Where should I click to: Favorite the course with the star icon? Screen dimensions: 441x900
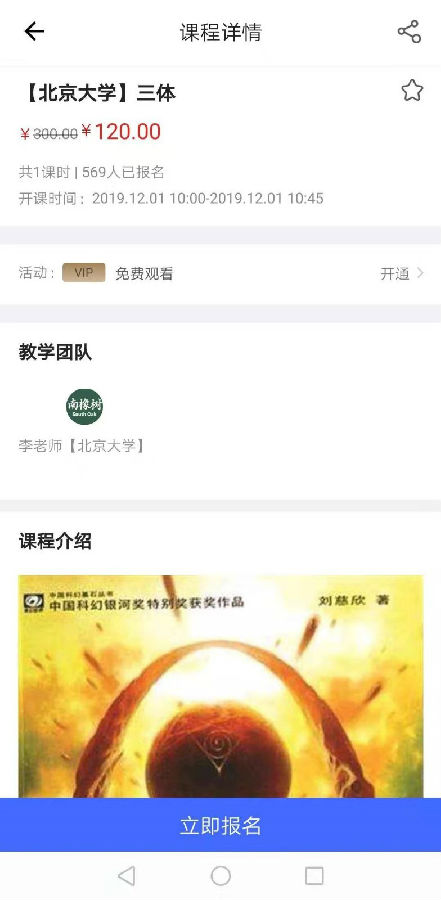(412, 91)
